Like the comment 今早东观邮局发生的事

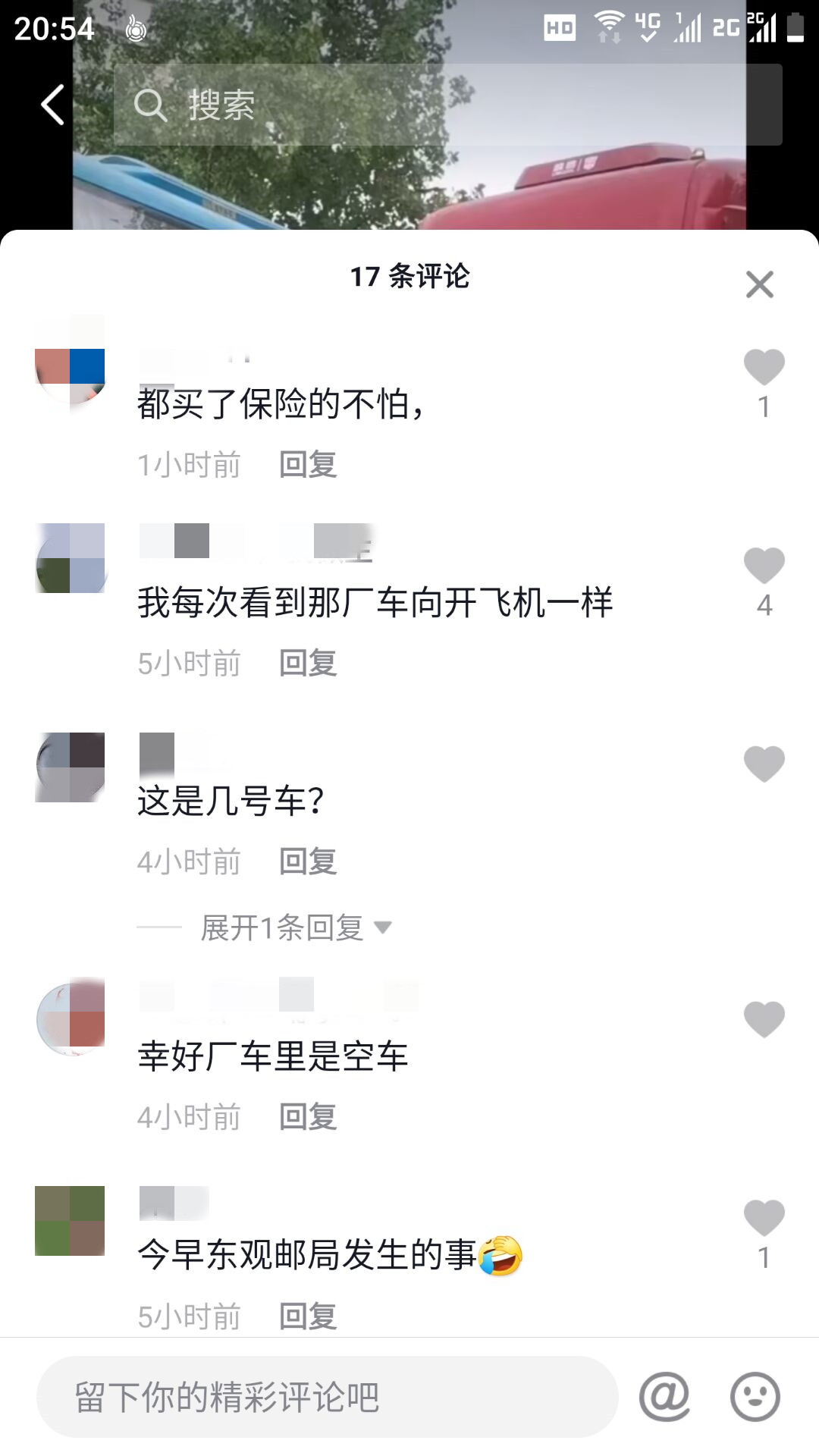[x=764, y=1218]
